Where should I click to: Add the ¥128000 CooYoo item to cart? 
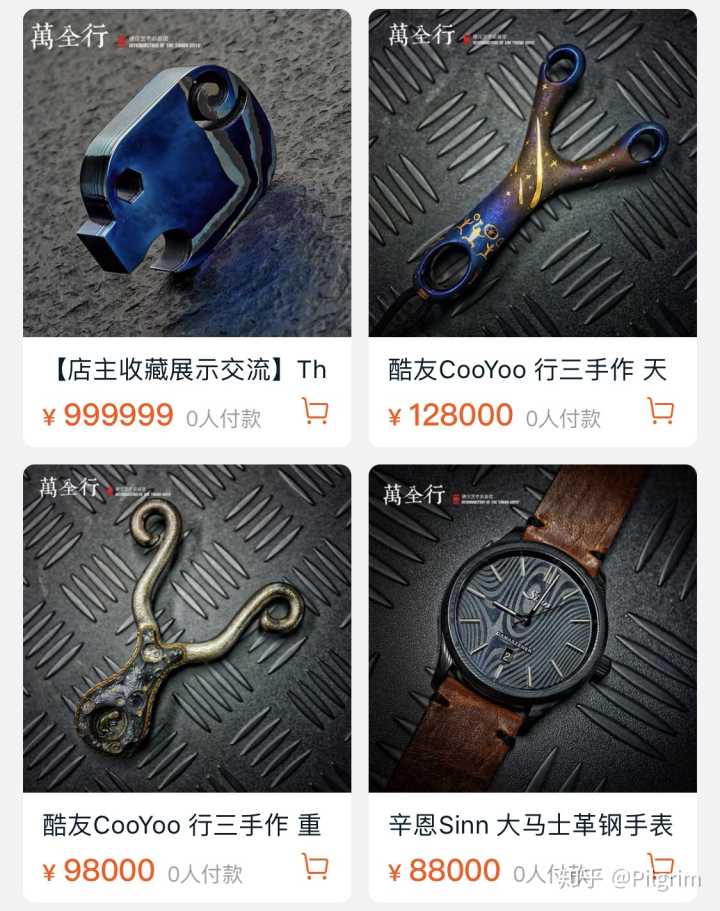click(660, 411)
